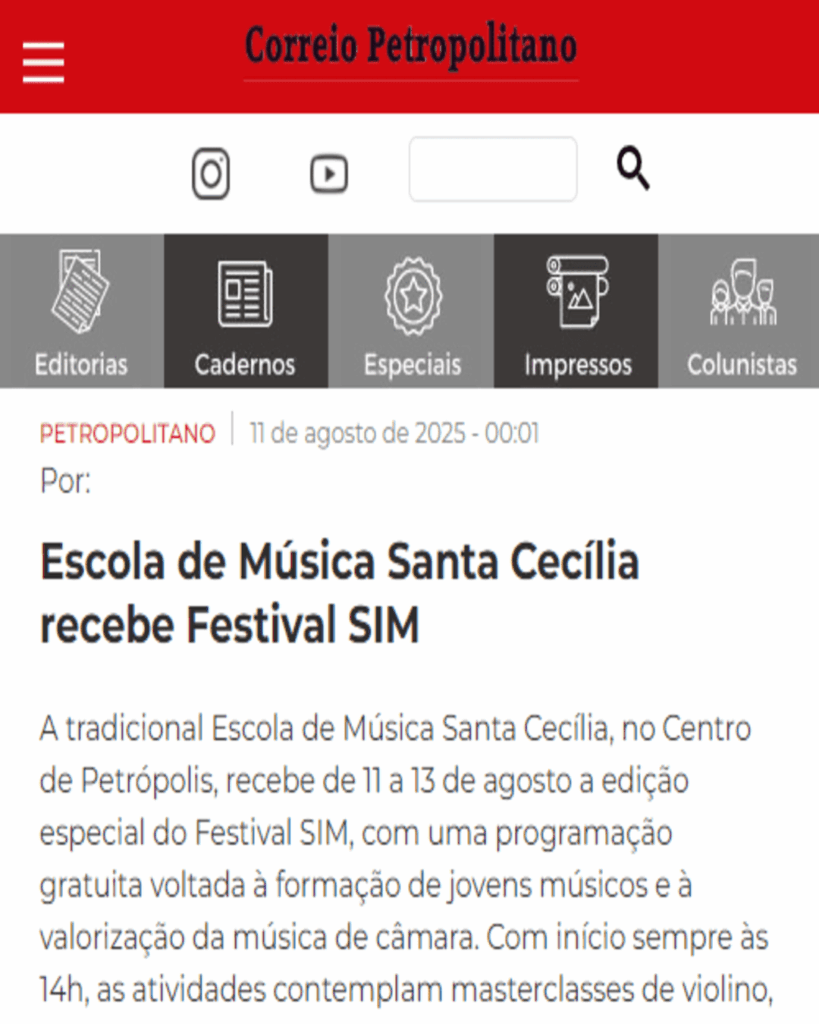Go to Correio Petropolitano homepage
The image size is (819, 1024).
point(410,48)
